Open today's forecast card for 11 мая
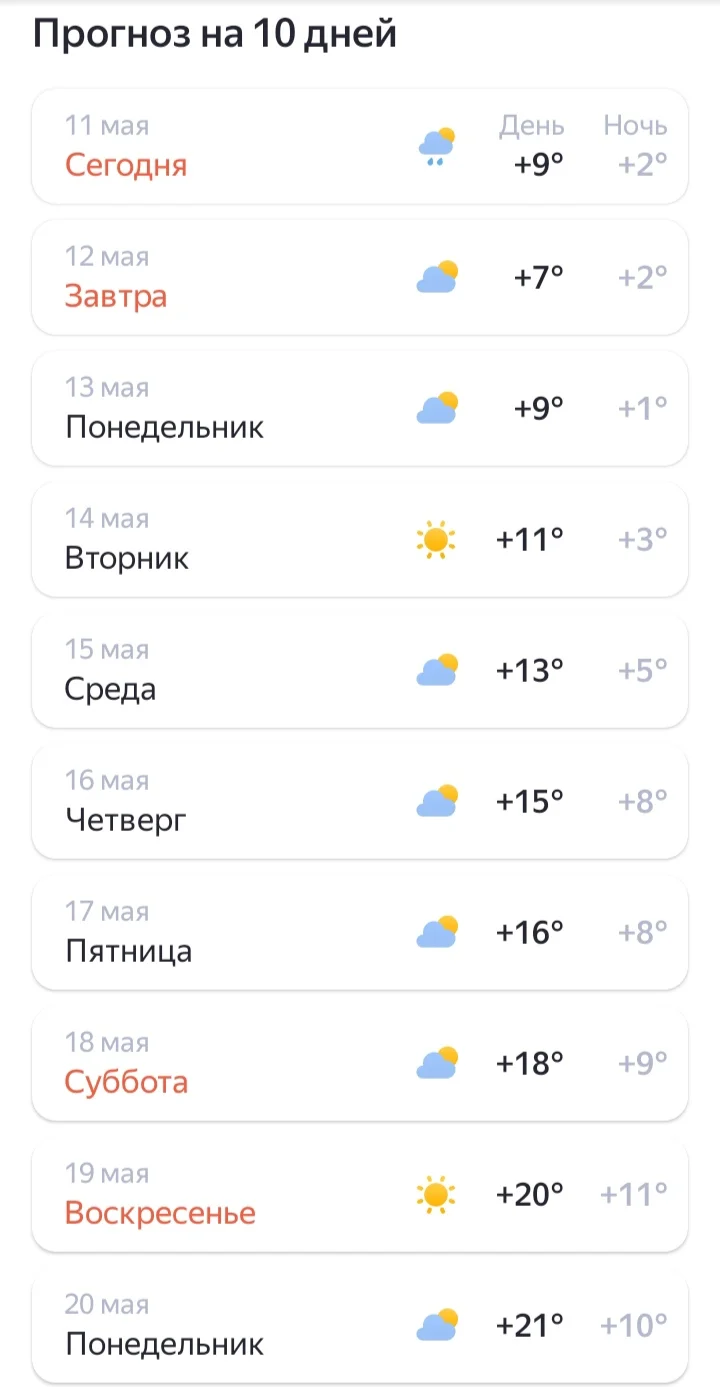The width and height of the screenshot is (720, 1387). [360, 146]
